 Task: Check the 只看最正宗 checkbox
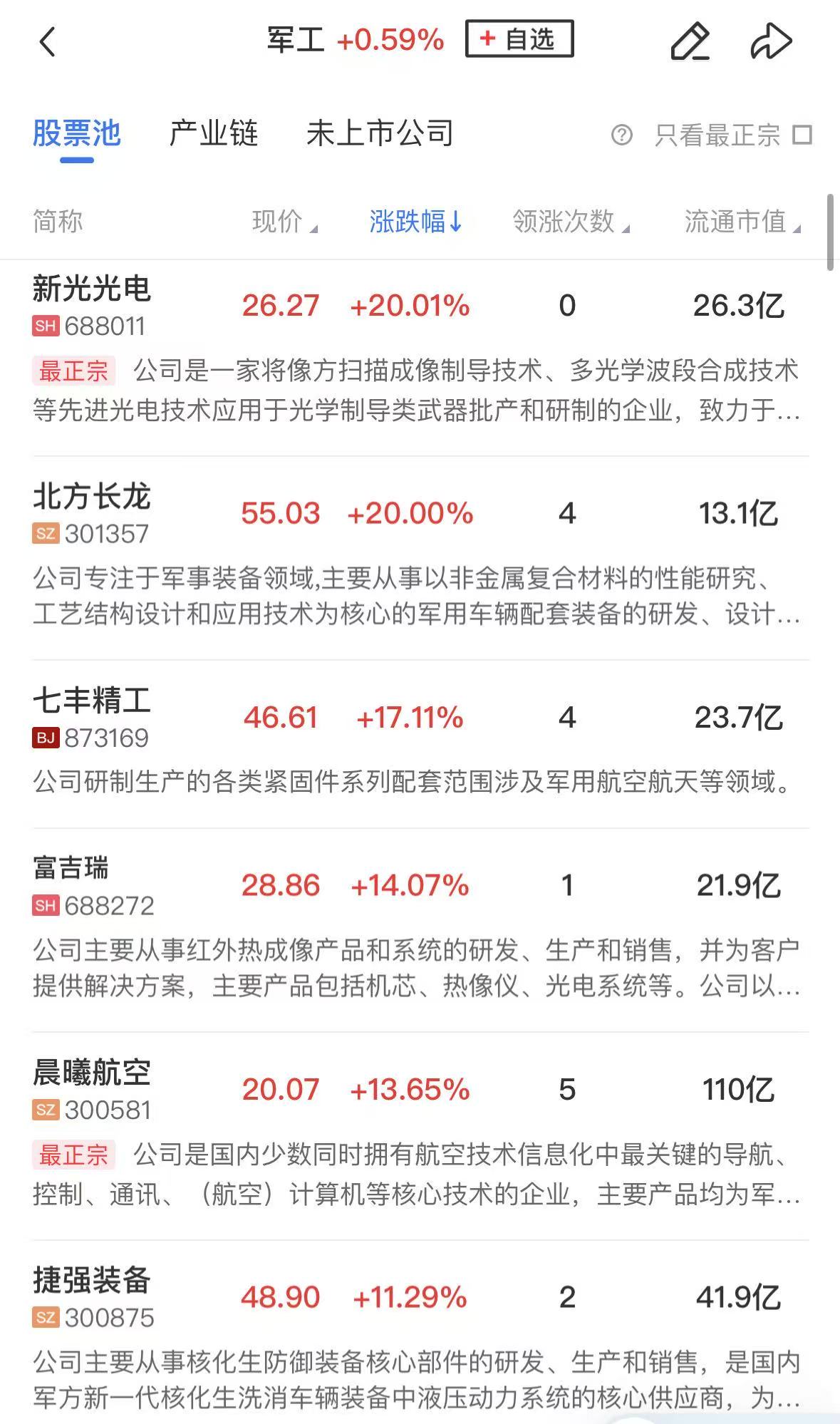[x=803, y=135]
